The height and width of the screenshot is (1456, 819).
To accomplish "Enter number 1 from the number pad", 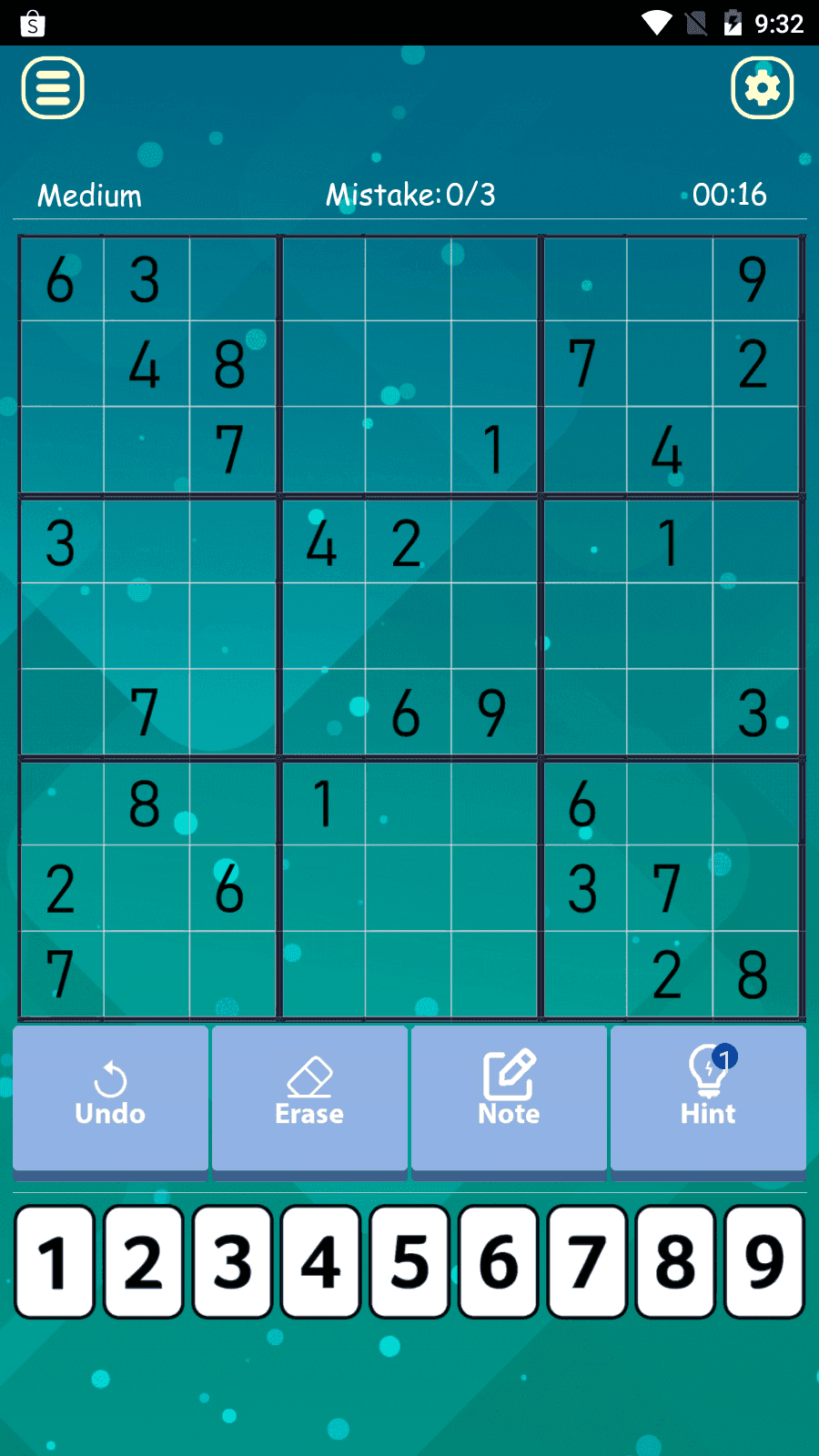I will (x=55, y=1262).
